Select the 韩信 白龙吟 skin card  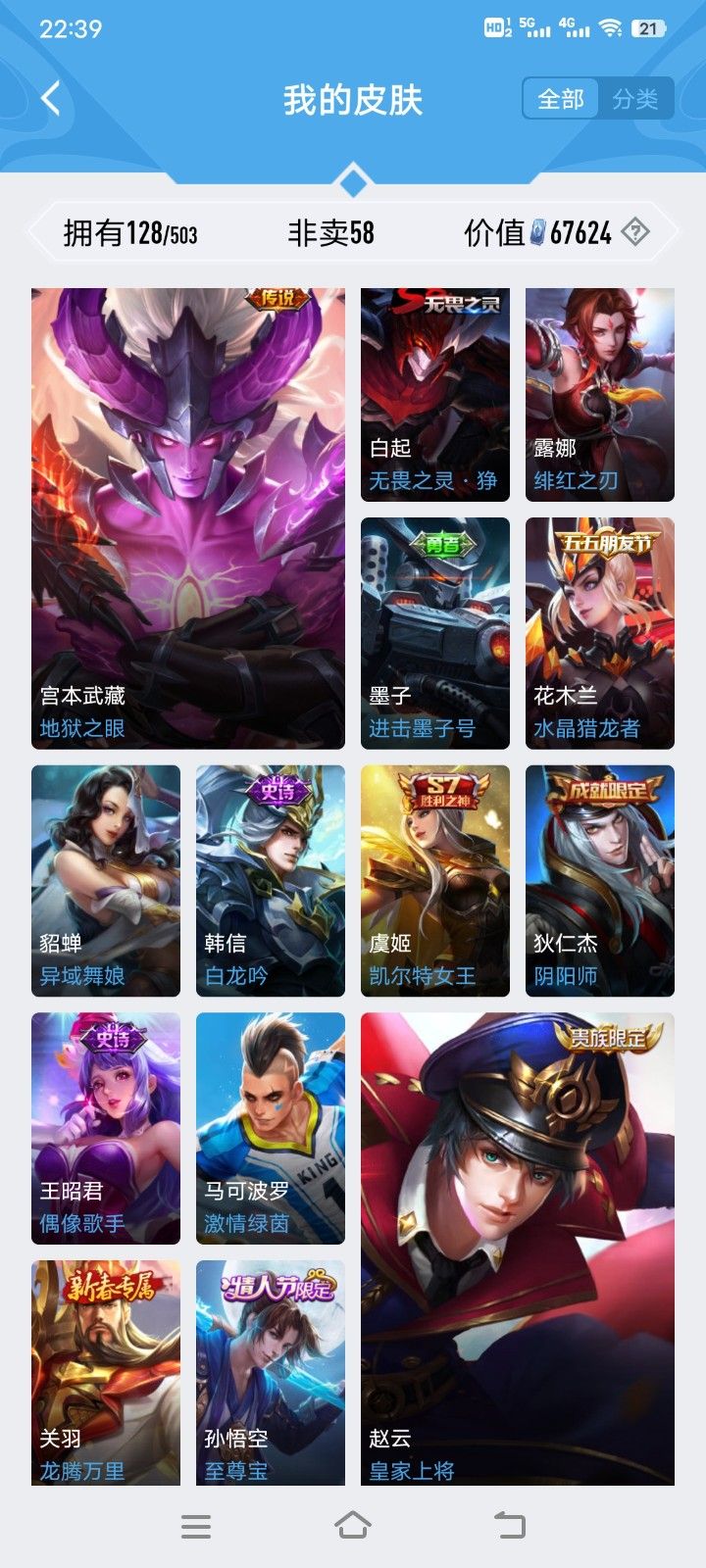pyautogui.click(x=271, y=881)
